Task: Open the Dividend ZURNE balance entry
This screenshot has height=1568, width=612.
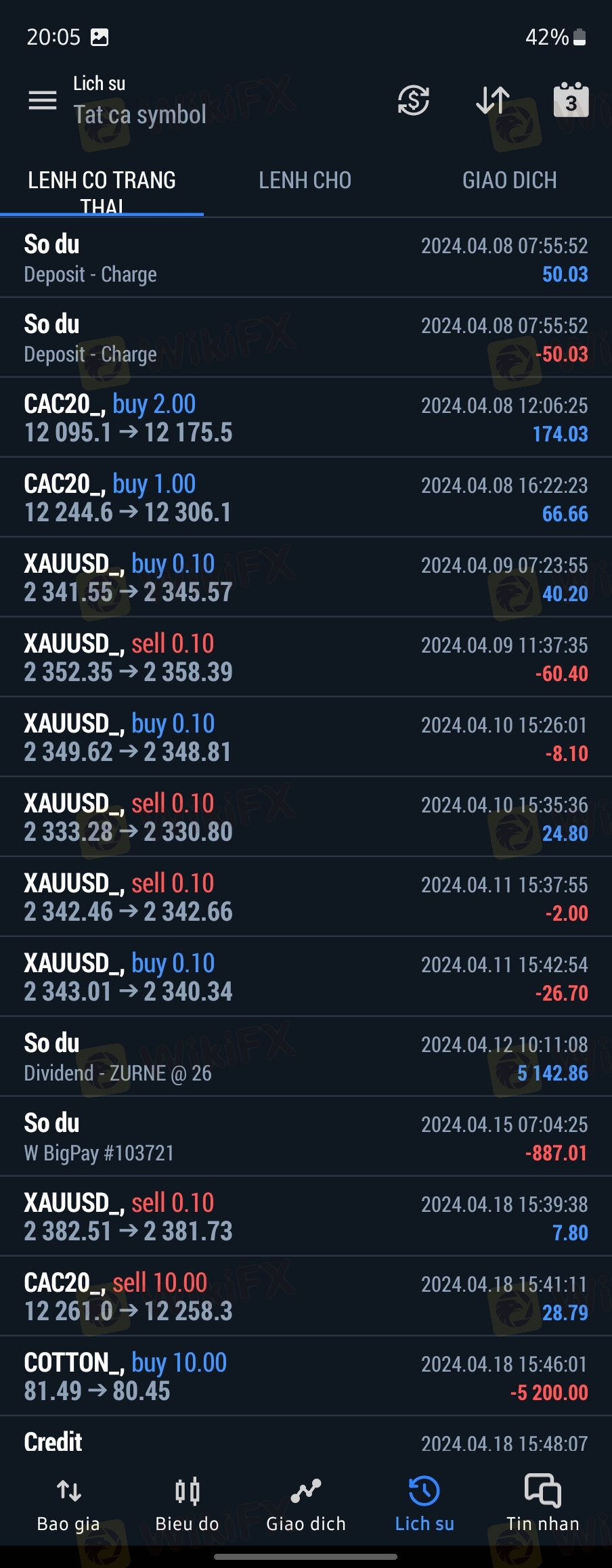Action: pyautogui.click(x=305, y=1057)
